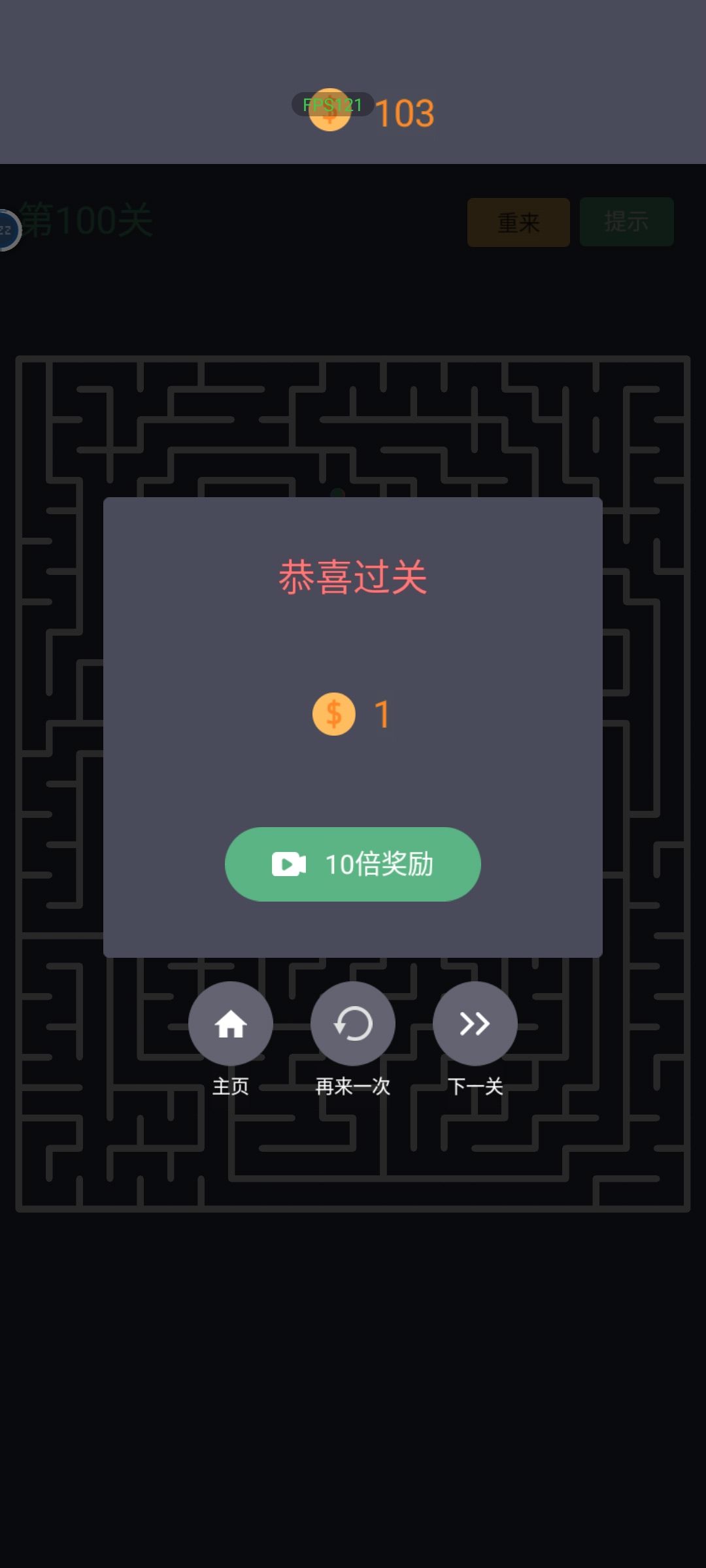Go to 主页 home screen
This screenshot has height=1568, width=706.
coord(231,1023)
